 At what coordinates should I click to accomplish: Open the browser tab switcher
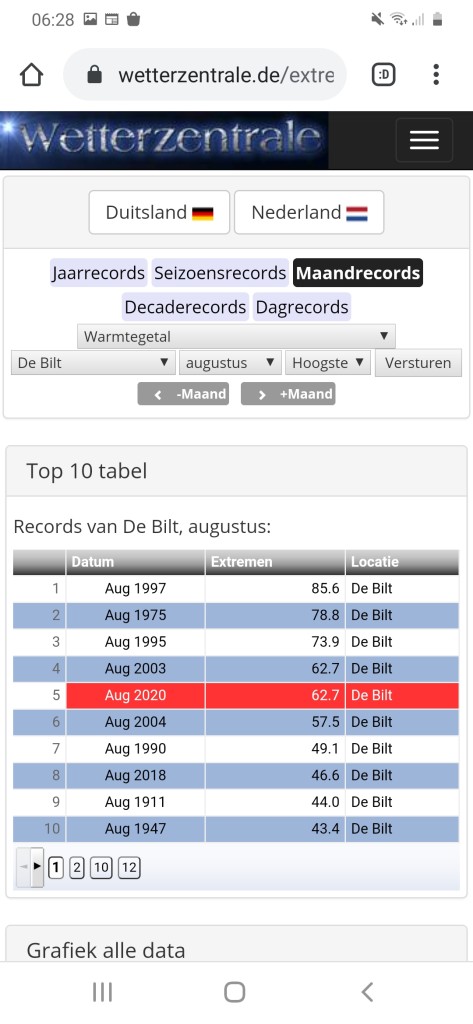coord(383,75)
